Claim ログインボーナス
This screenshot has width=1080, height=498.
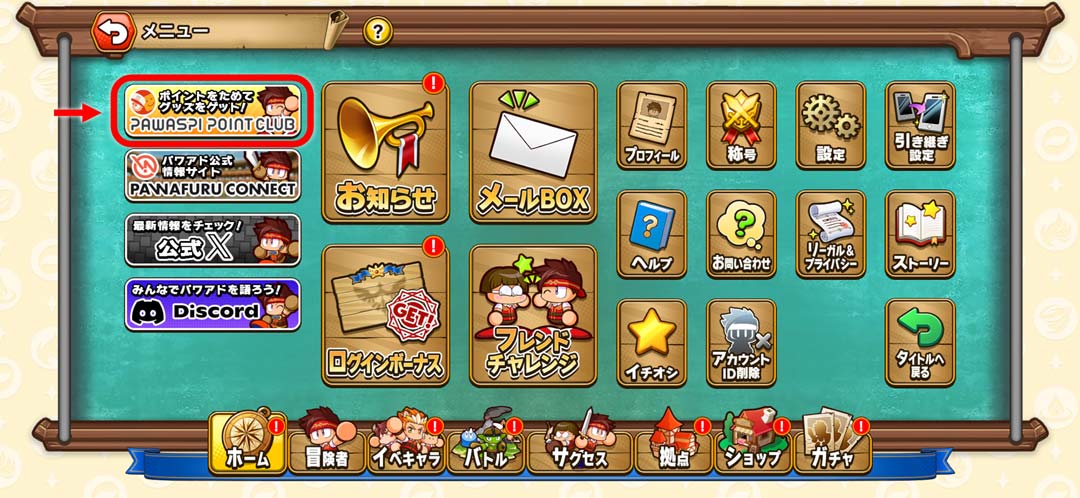[386, 315]
